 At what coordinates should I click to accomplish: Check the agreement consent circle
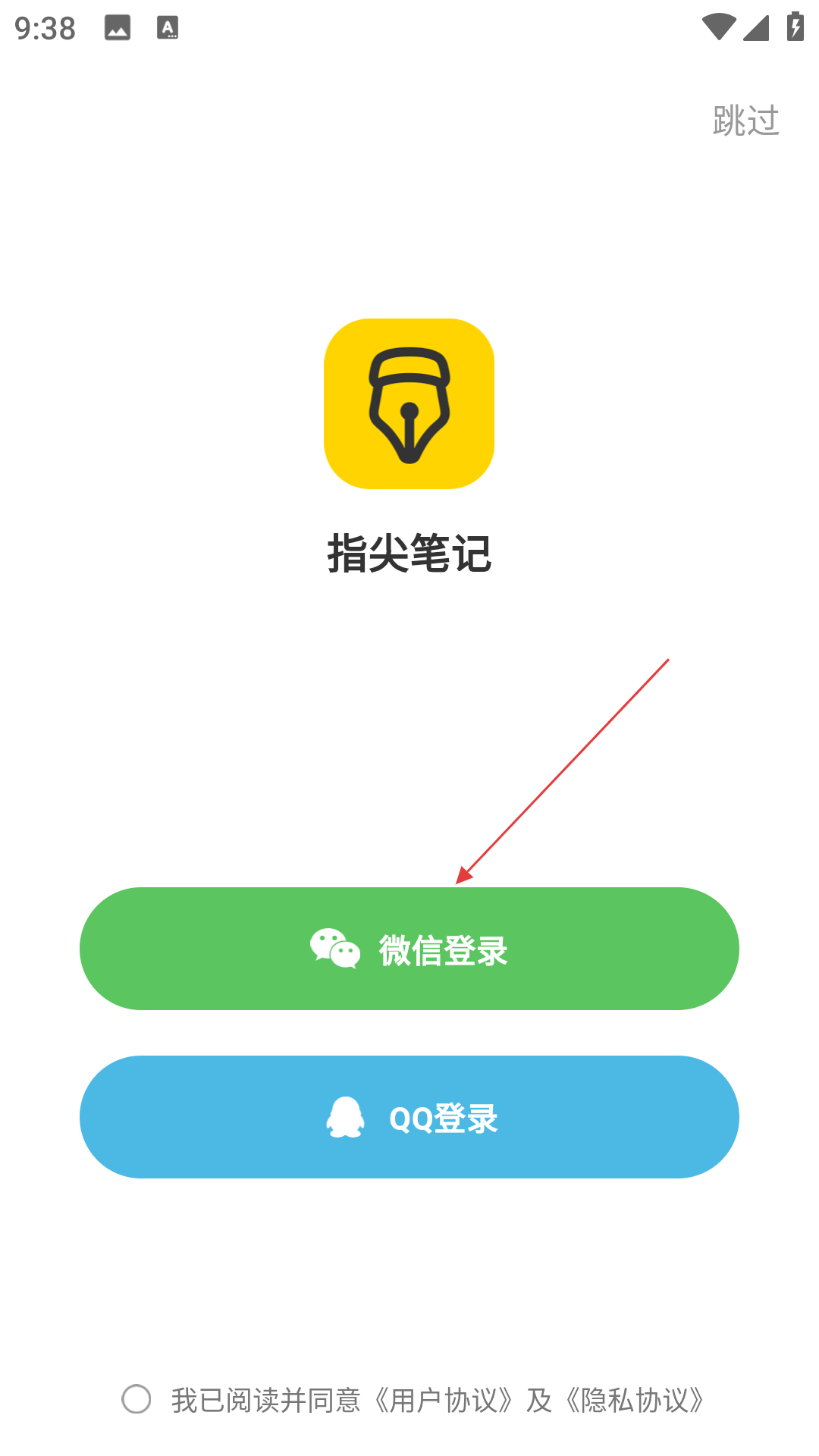(x=136, y=1399)
